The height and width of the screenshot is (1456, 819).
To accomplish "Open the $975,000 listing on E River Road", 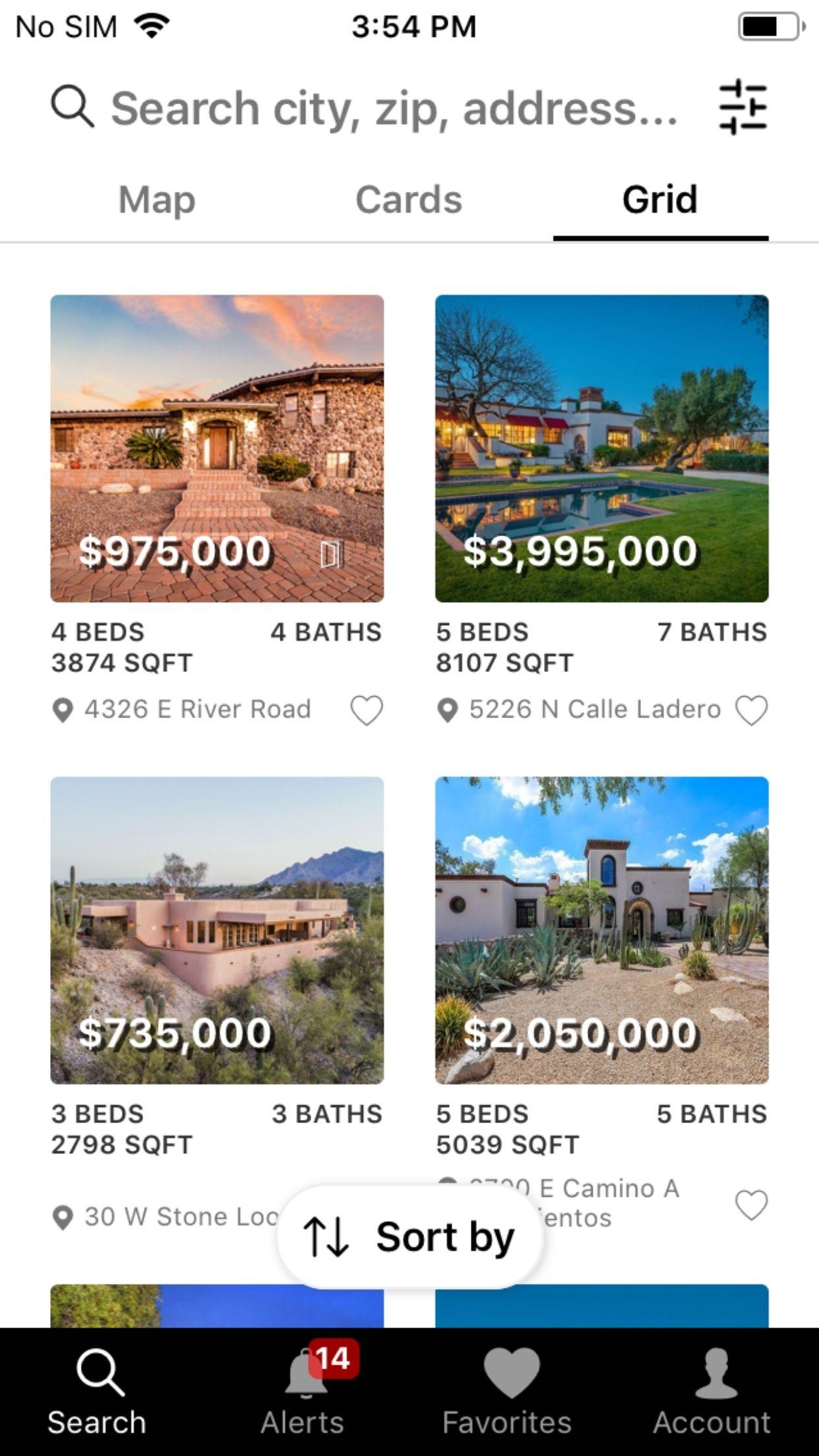I will 217,448.
